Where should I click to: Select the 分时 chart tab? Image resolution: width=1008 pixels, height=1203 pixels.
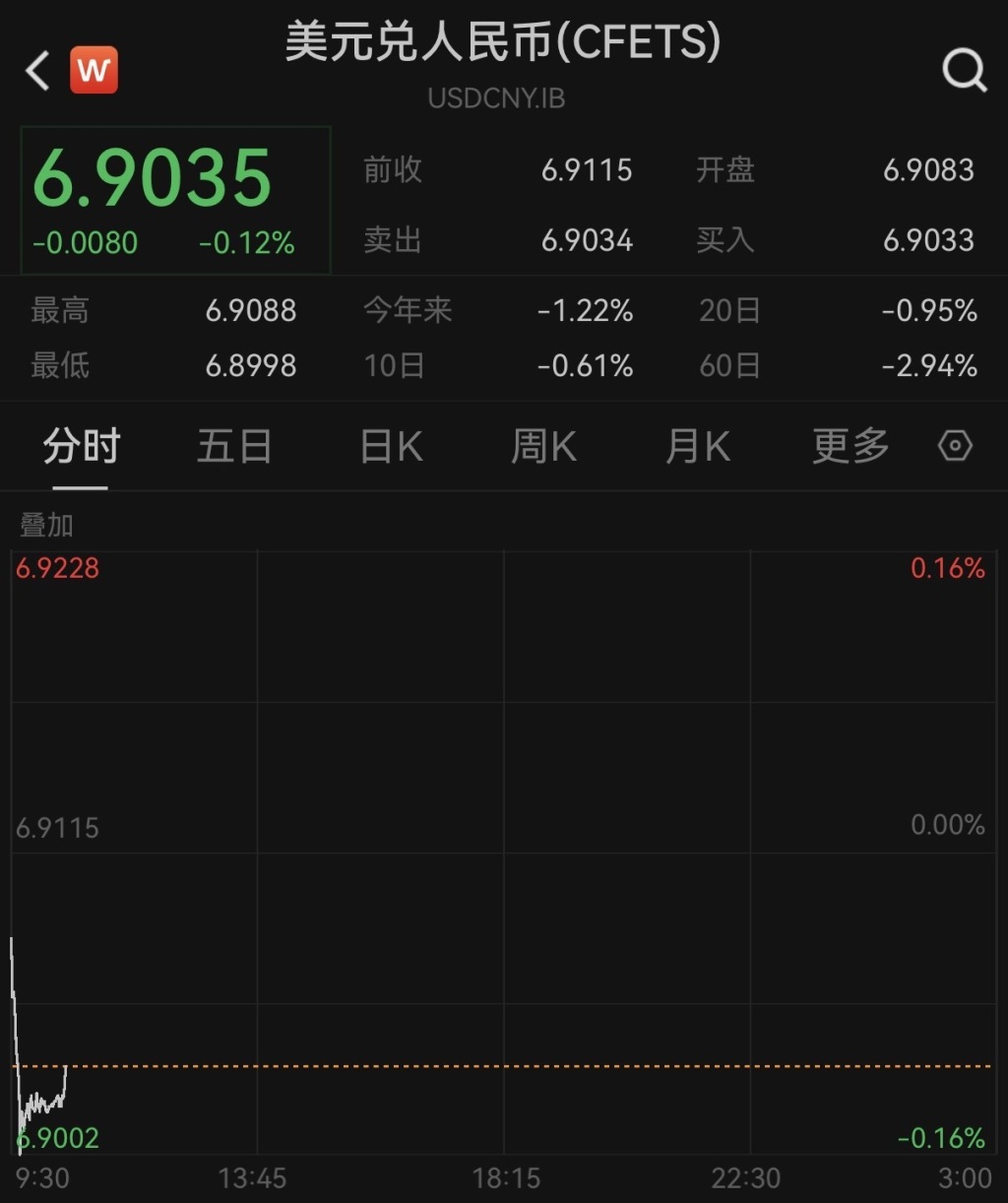[81, 447]
